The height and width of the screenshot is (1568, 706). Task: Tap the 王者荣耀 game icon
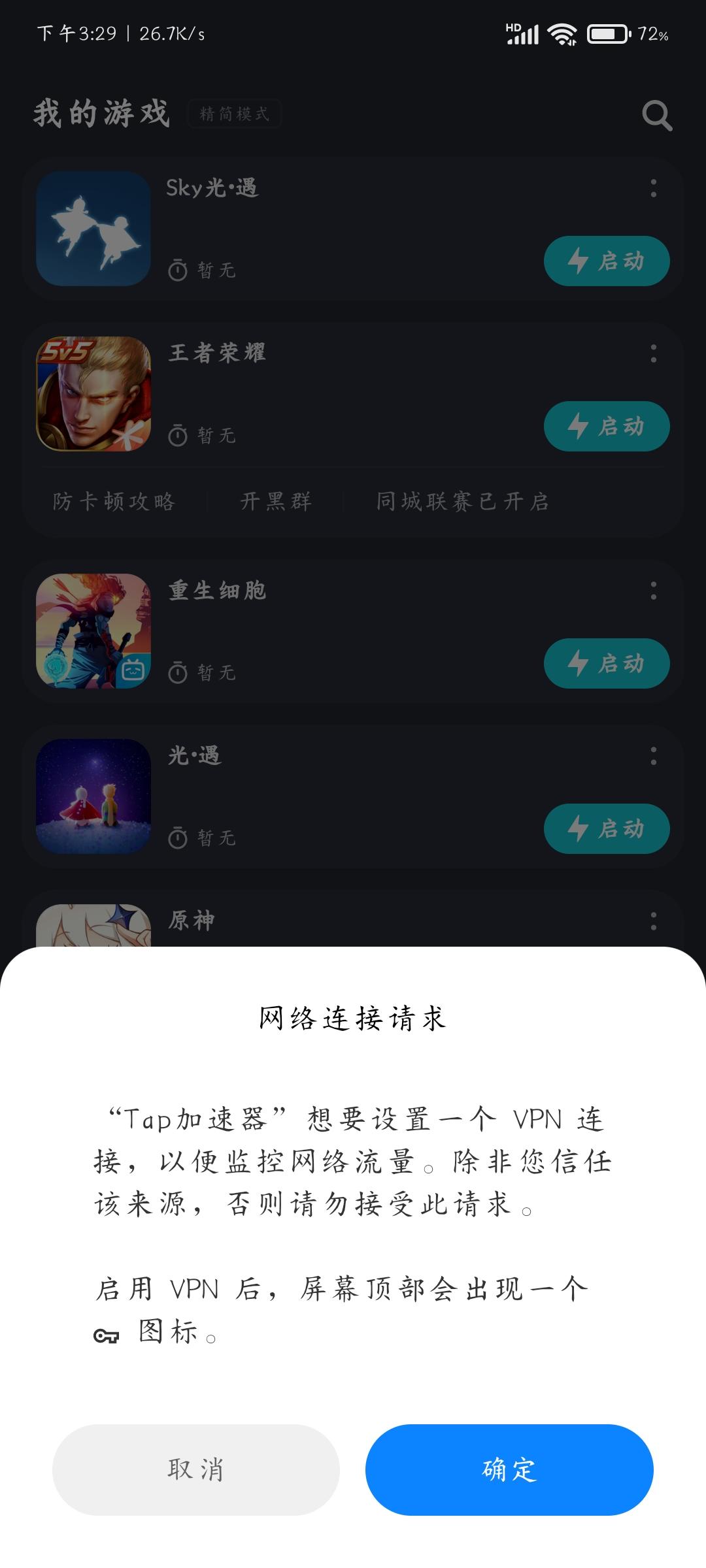pyautogui.click(x=94, y=395)
